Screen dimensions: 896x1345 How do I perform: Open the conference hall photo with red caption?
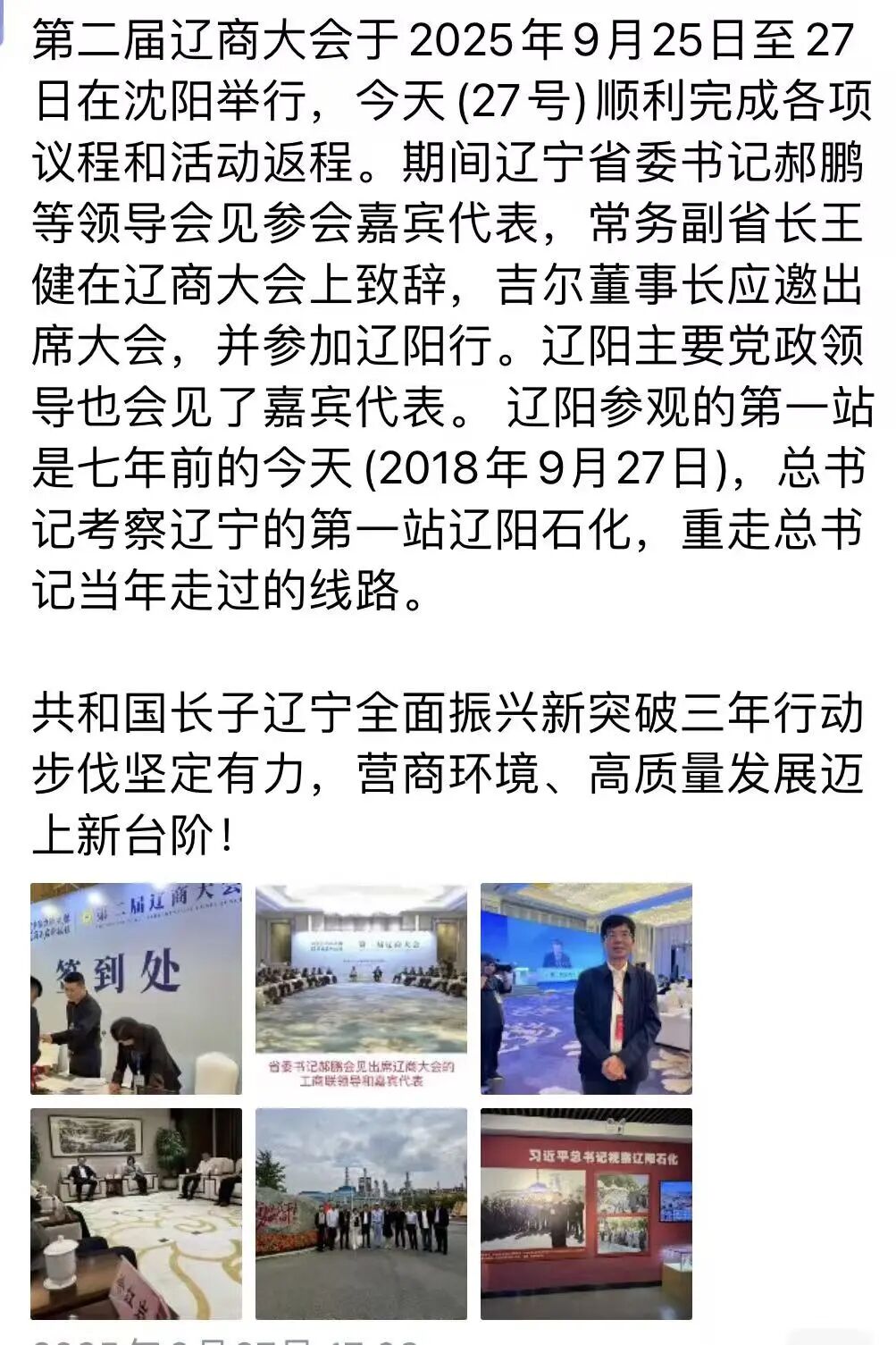(x=361, y=988)
